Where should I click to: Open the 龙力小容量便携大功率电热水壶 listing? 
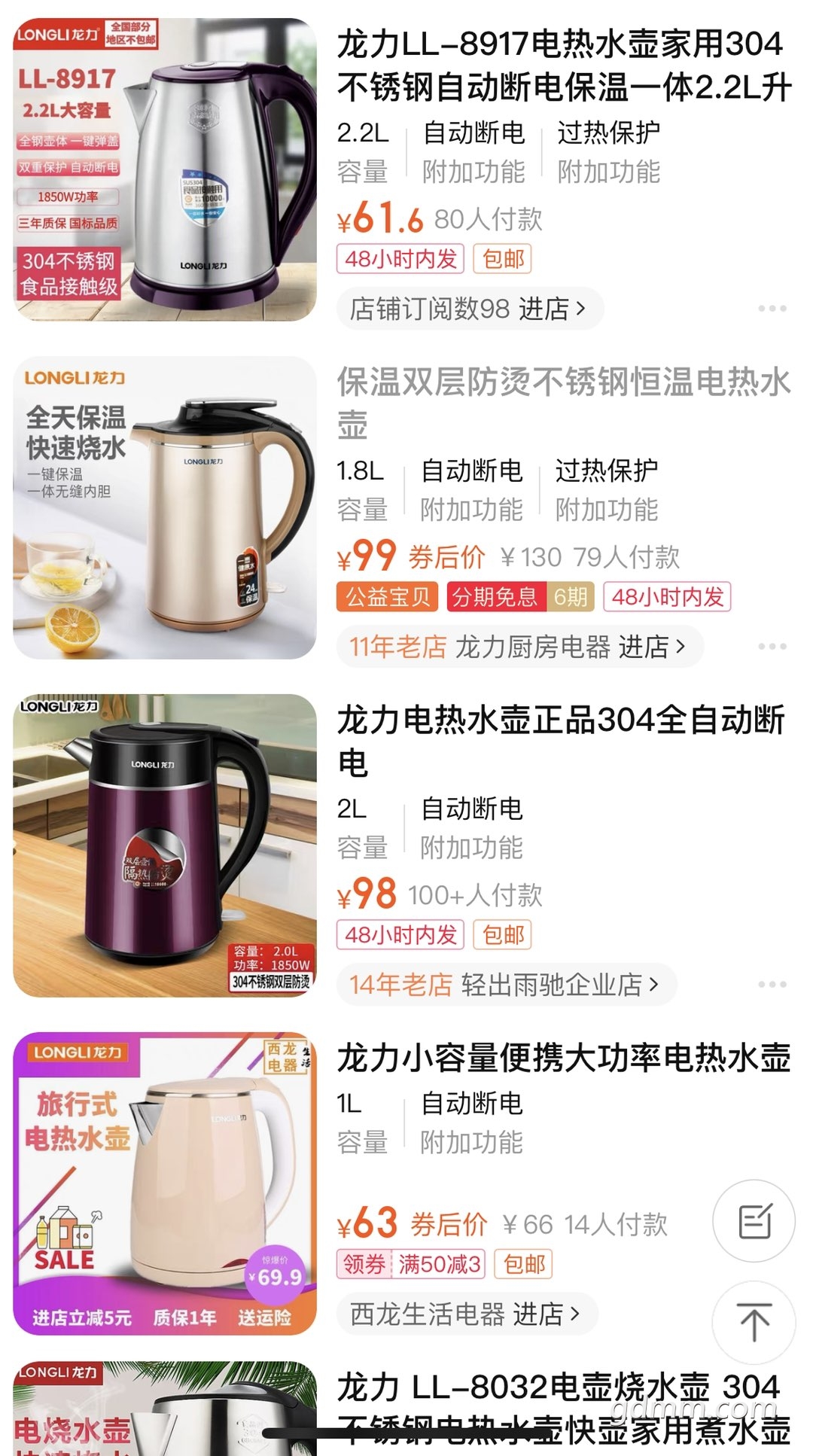[x=563, y=1058]
